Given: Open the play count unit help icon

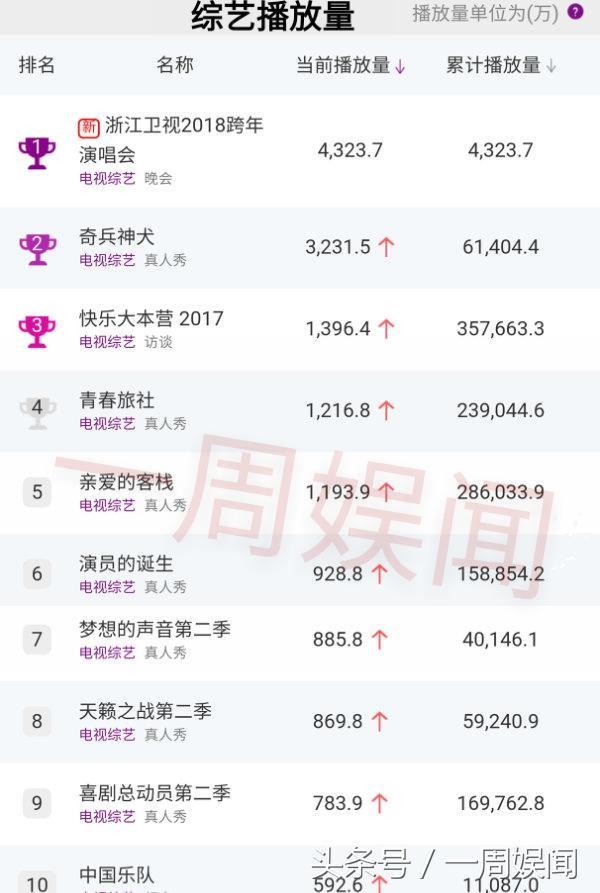Looking at the screenshot, I should click(575, 13).
